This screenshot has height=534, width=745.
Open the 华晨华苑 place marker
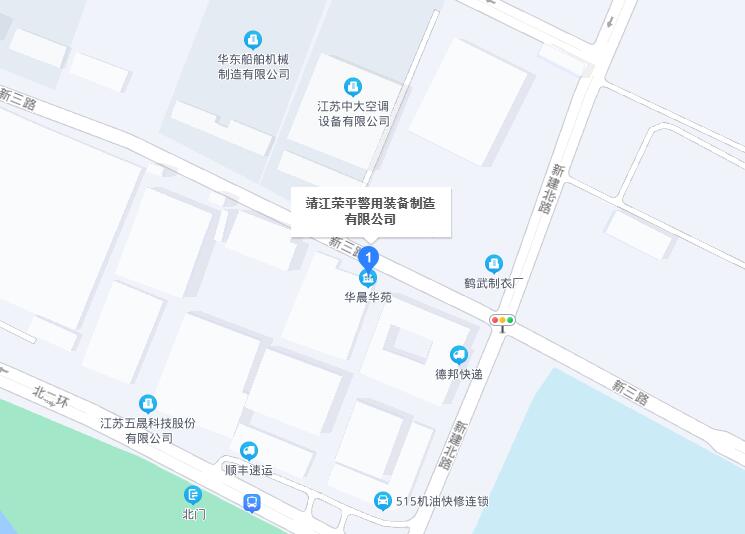[x=368, y=279]
